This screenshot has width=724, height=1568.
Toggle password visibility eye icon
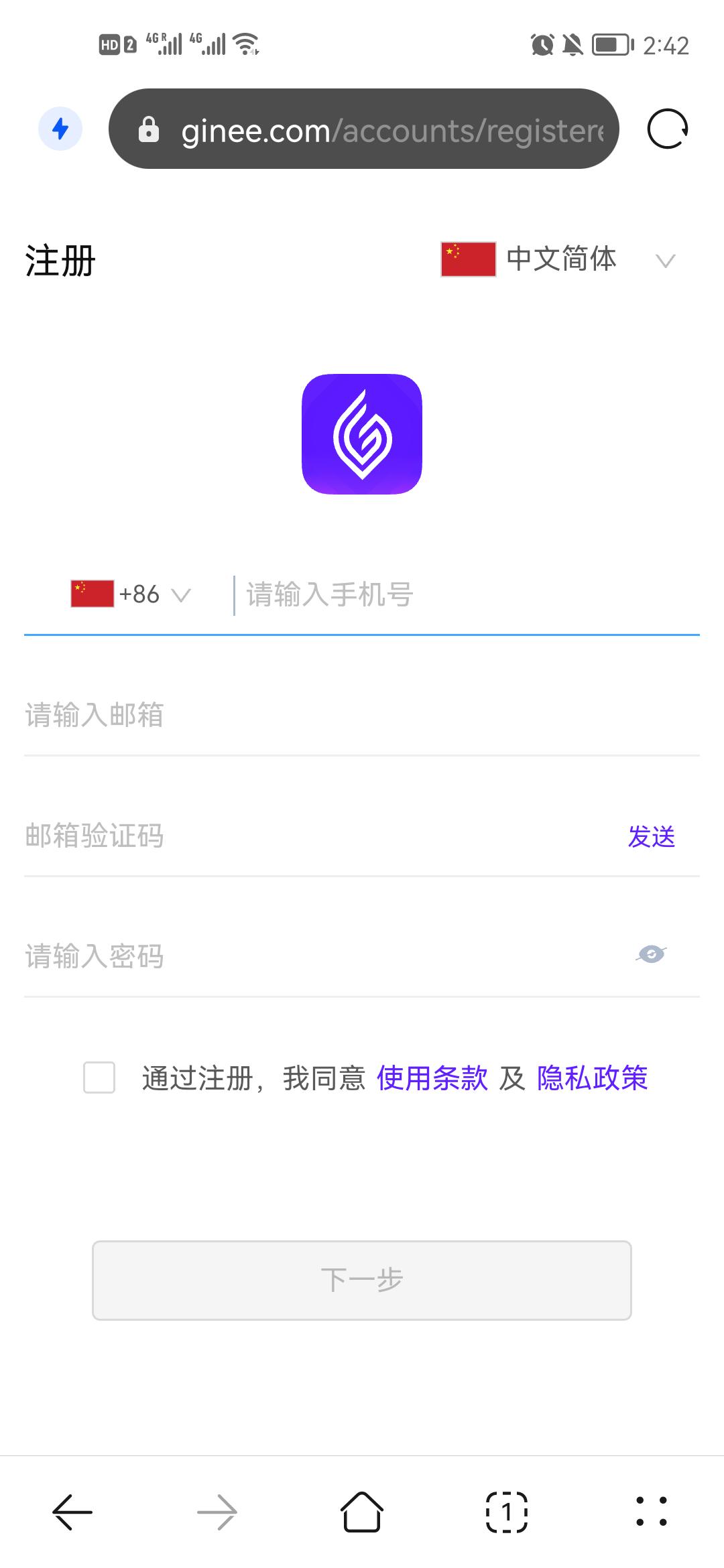651,954
